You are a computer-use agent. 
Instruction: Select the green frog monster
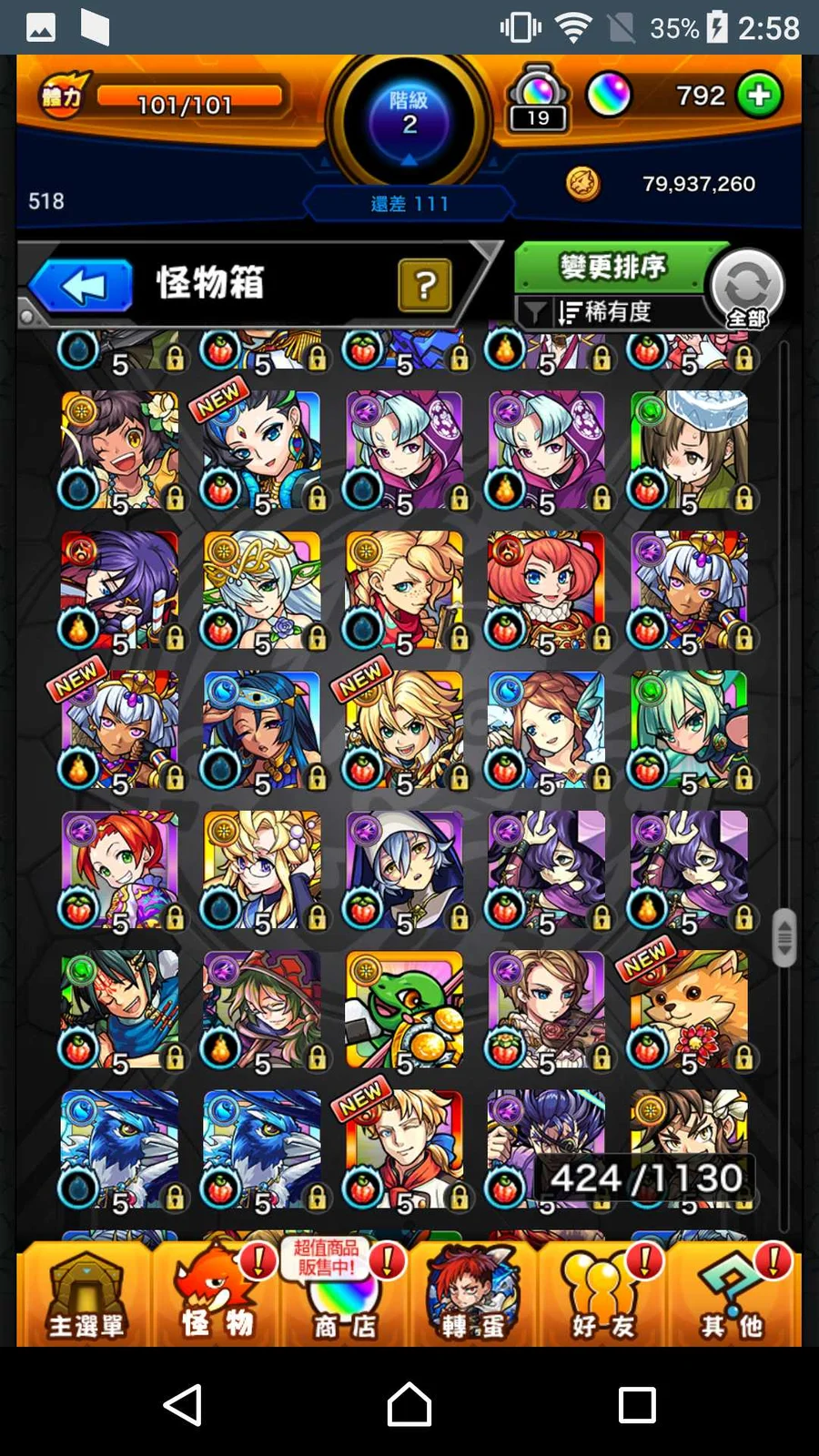point(404,1010)
